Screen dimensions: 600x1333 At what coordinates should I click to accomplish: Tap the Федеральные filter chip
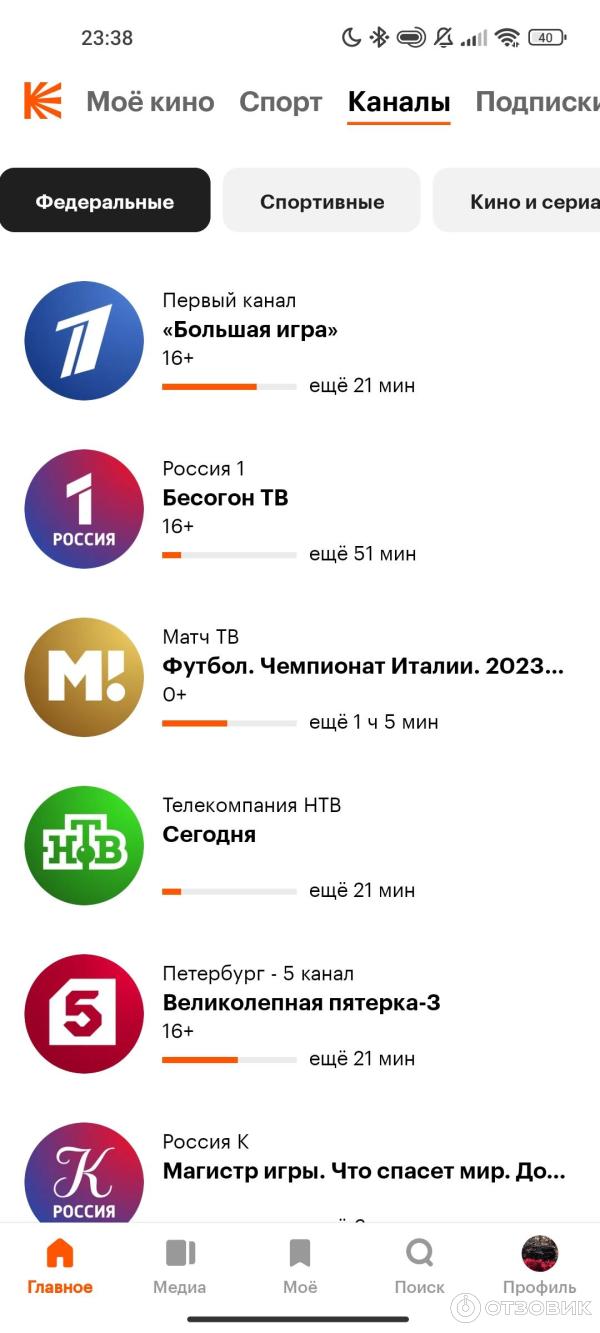click(105, 201)
